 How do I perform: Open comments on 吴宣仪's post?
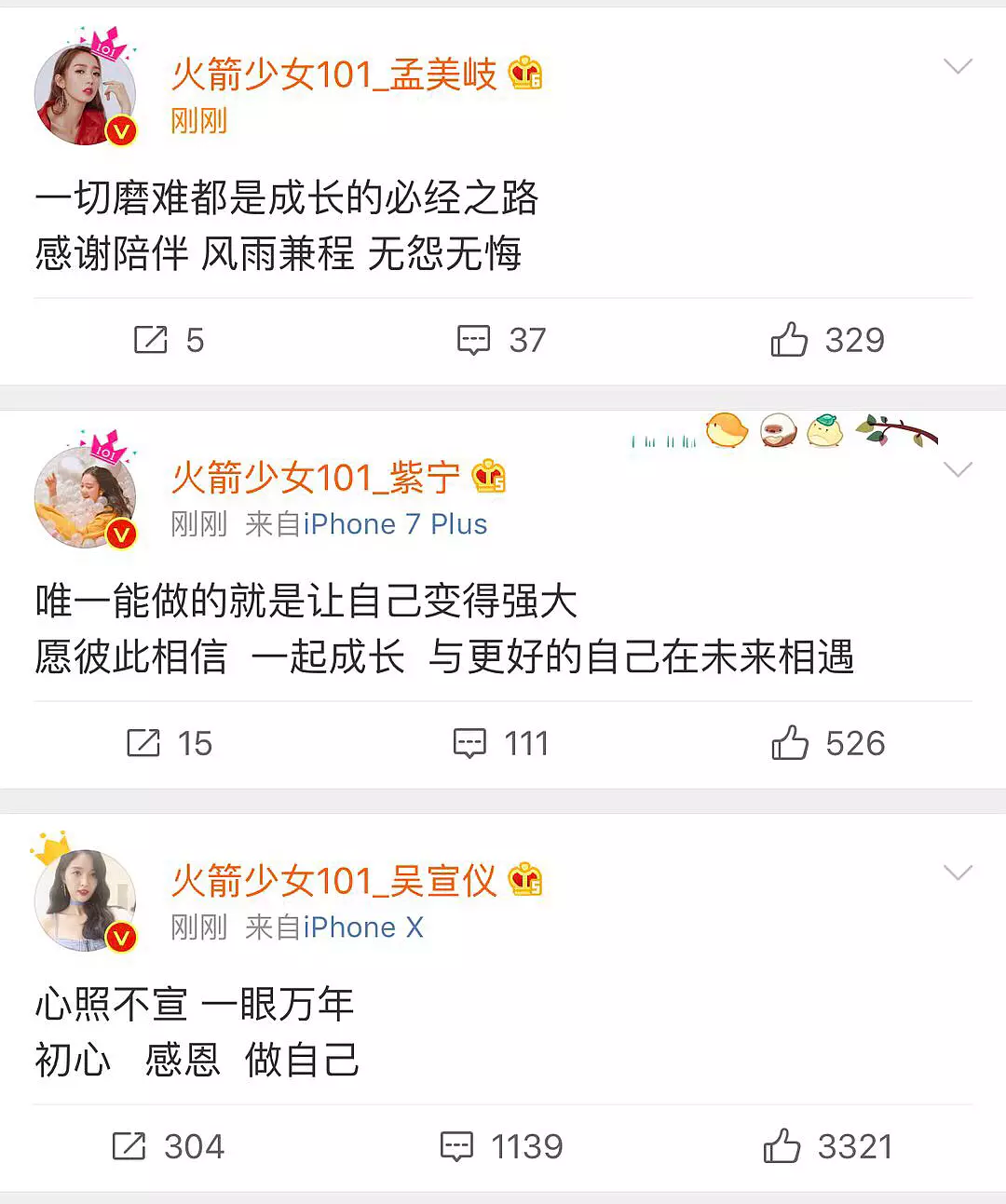[x=456, y=1146]
